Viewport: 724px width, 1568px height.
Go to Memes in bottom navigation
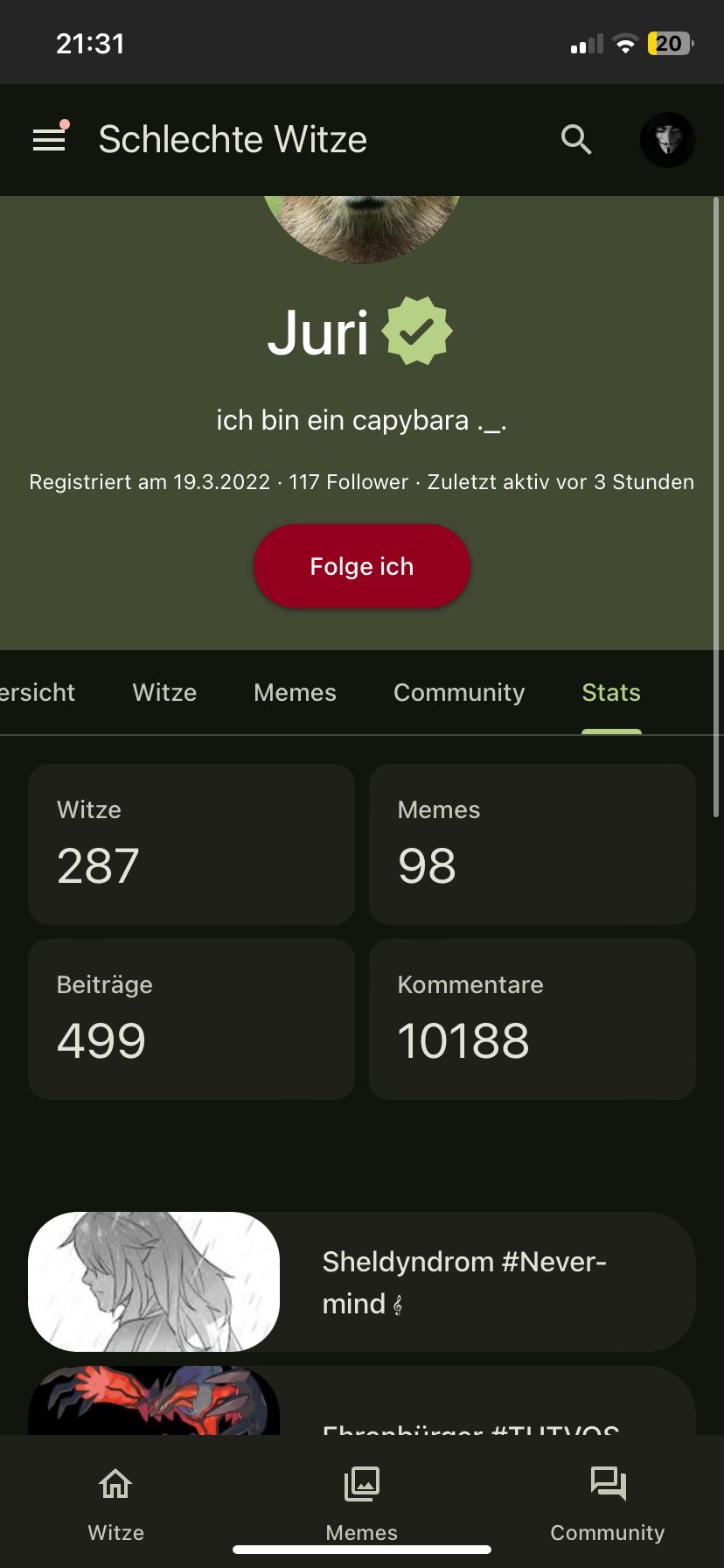pyautogui.click(x=362, y=1503)
